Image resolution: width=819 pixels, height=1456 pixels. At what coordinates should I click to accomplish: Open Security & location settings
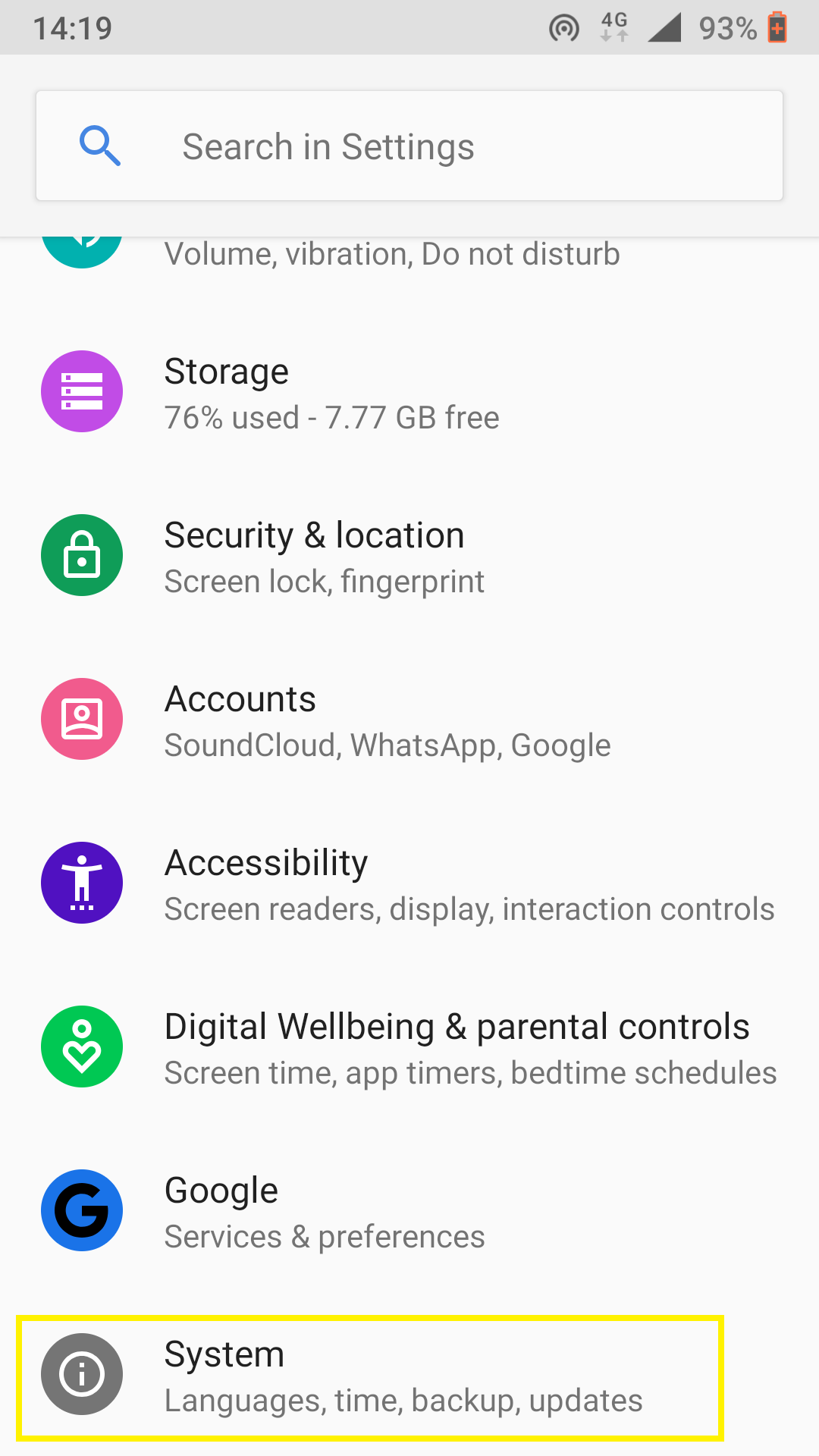[409, 556]
